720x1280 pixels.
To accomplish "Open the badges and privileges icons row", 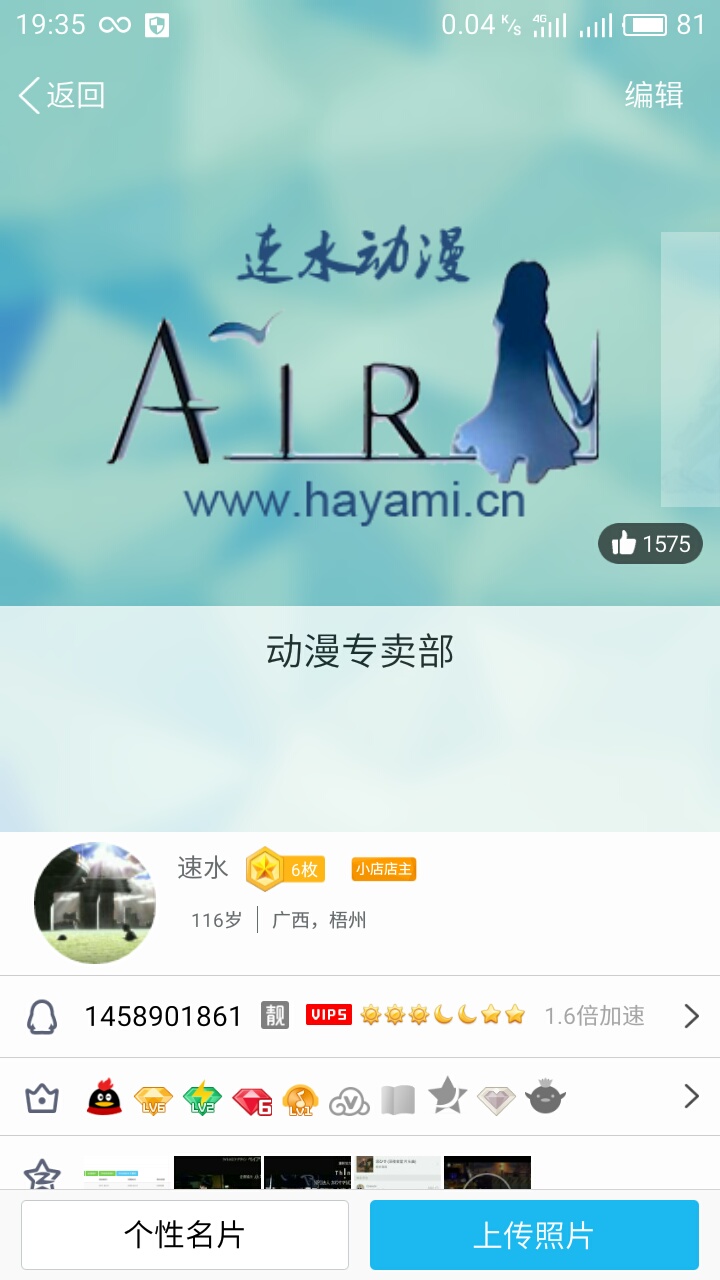I will (x=360, y=1097).
